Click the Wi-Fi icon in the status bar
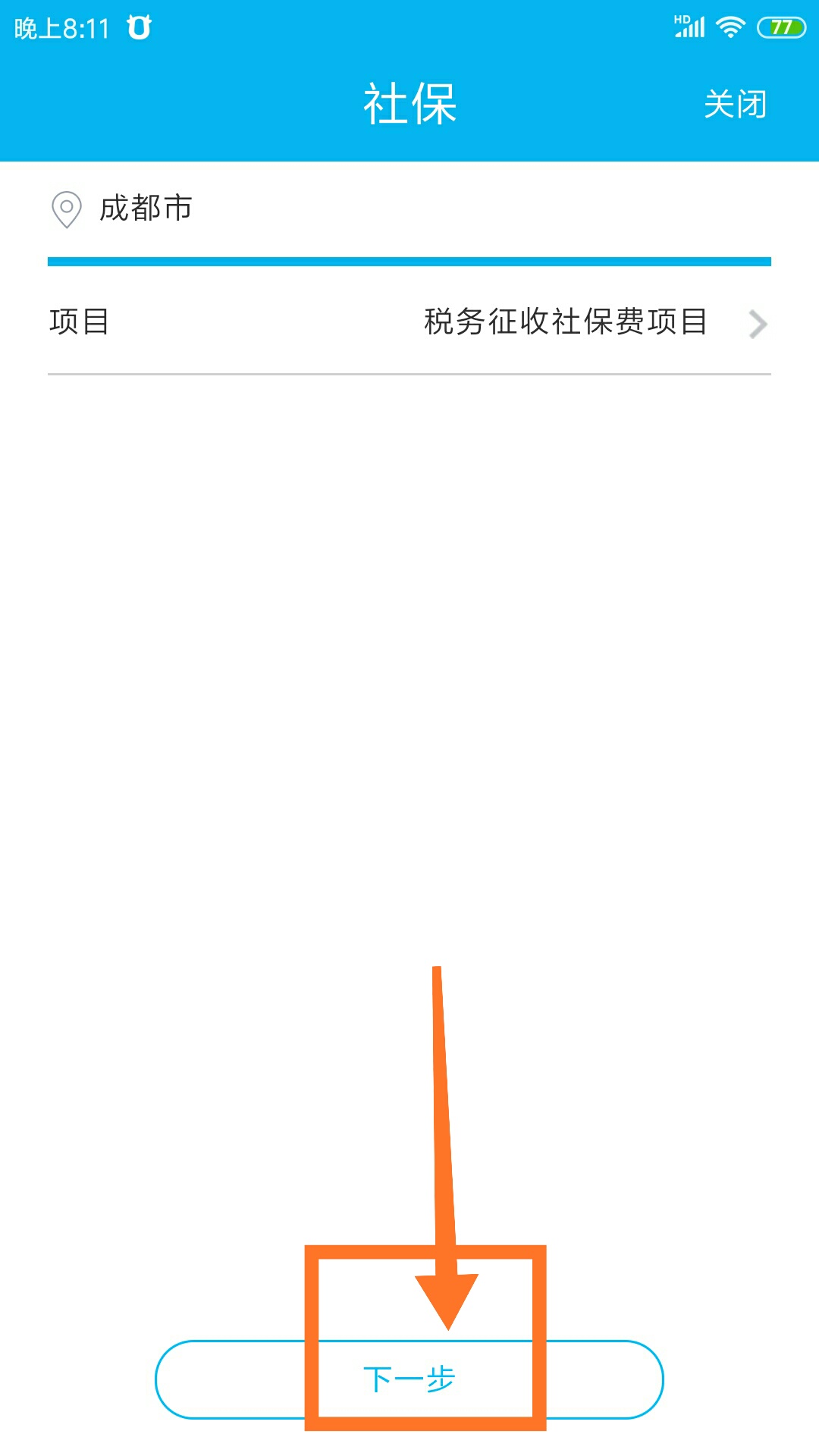The image size is (819, 1456). tap(730, 25)
